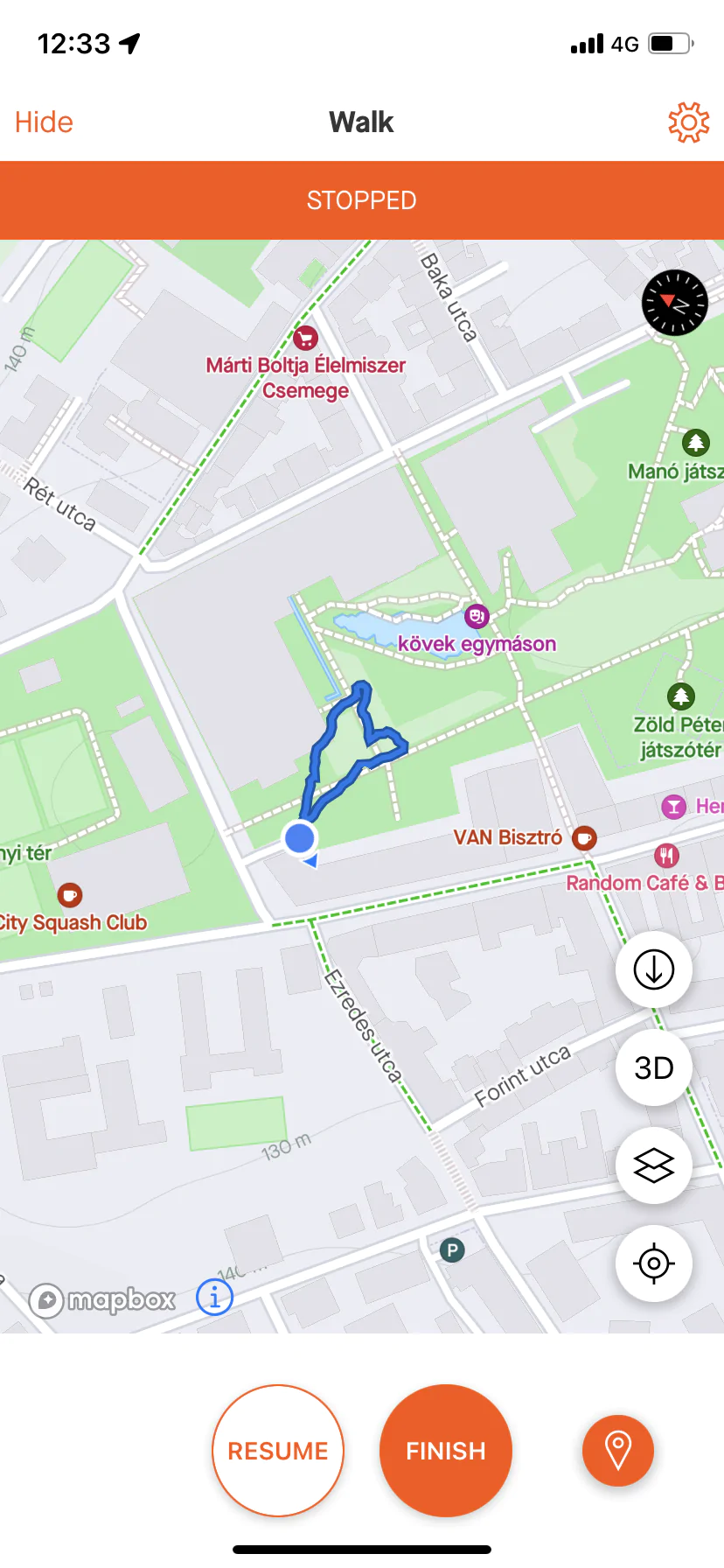This screenshot has height=1568, width=724.
Task: Resume the stopped walk
Action: tap(278, 1451)
